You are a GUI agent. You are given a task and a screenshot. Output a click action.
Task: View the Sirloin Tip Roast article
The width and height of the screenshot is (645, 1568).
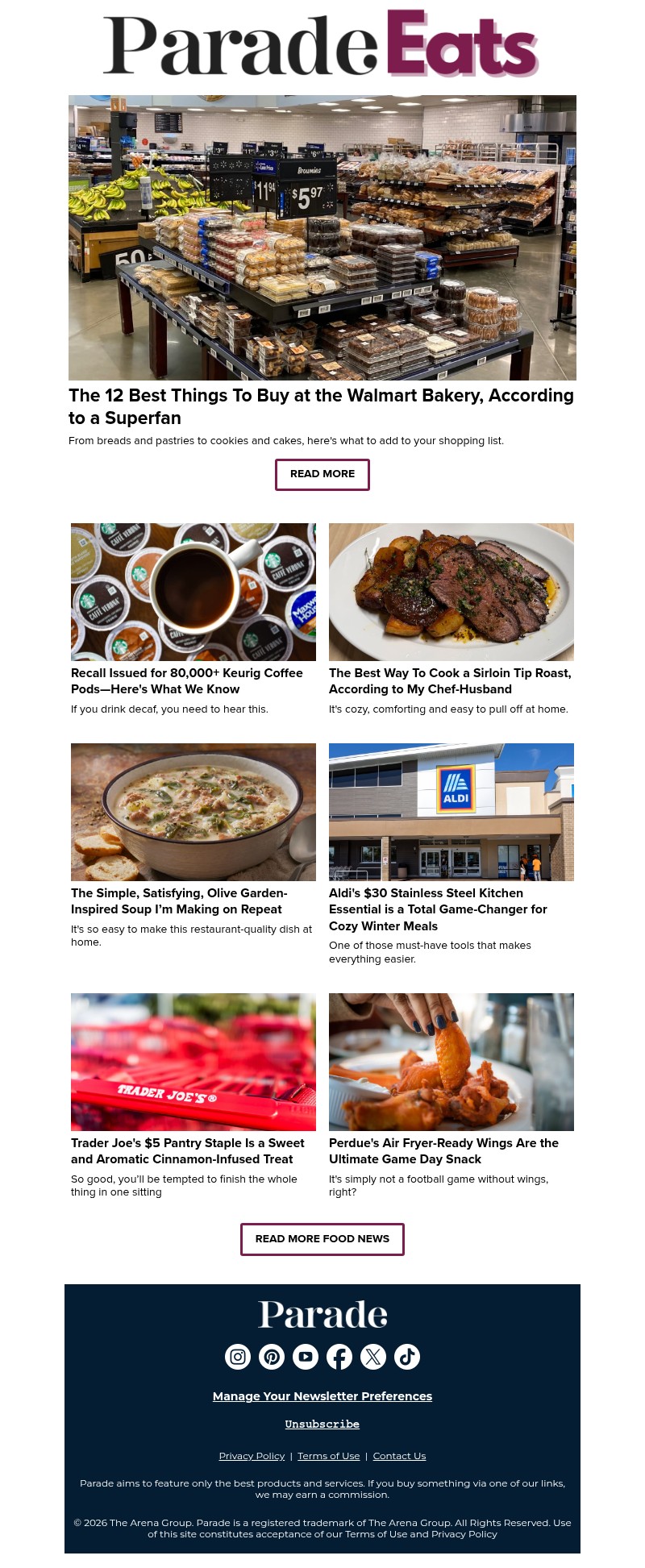click(x=450, y=681)
